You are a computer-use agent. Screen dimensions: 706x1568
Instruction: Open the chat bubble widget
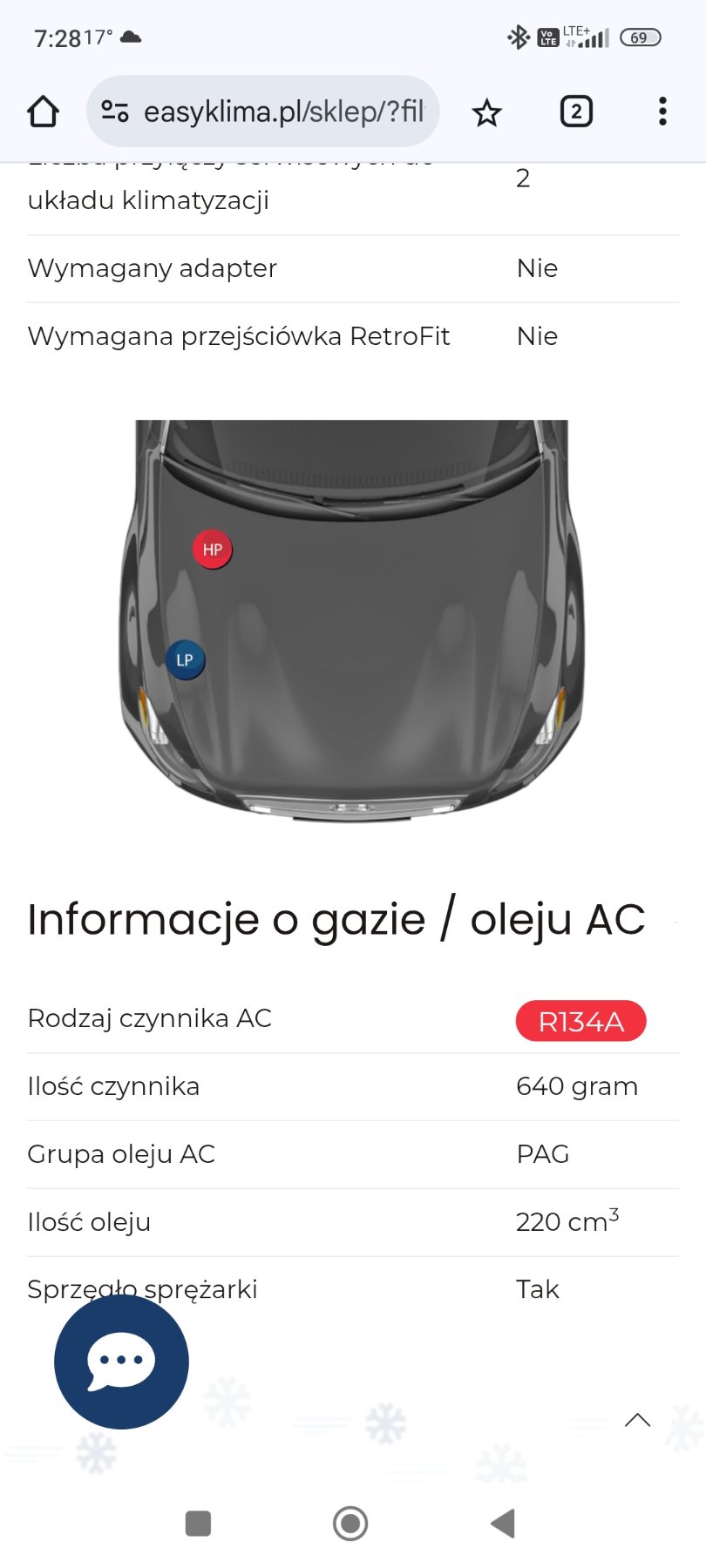click(x=121, y=1361)
